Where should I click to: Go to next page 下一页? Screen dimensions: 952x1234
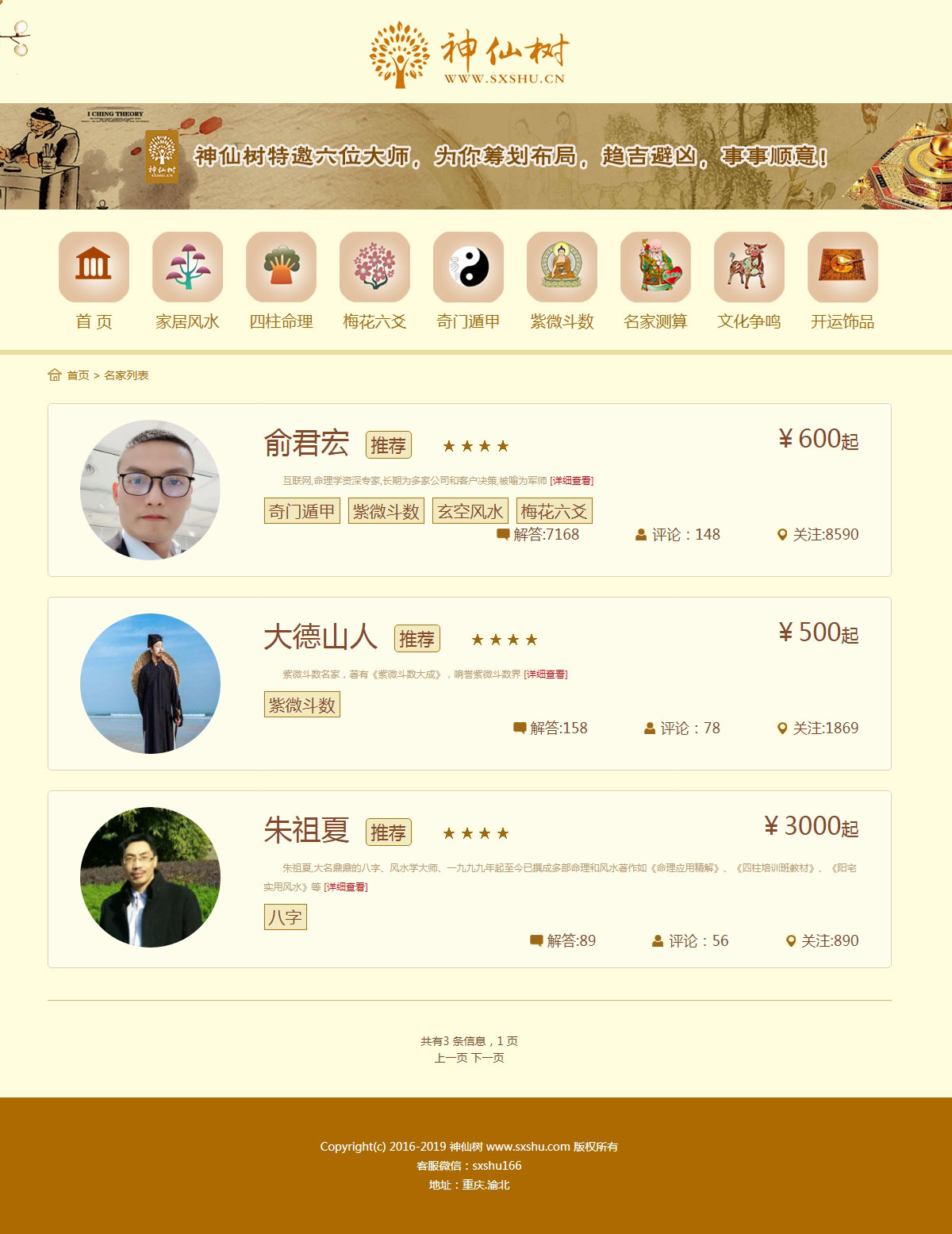[488, 1058]
